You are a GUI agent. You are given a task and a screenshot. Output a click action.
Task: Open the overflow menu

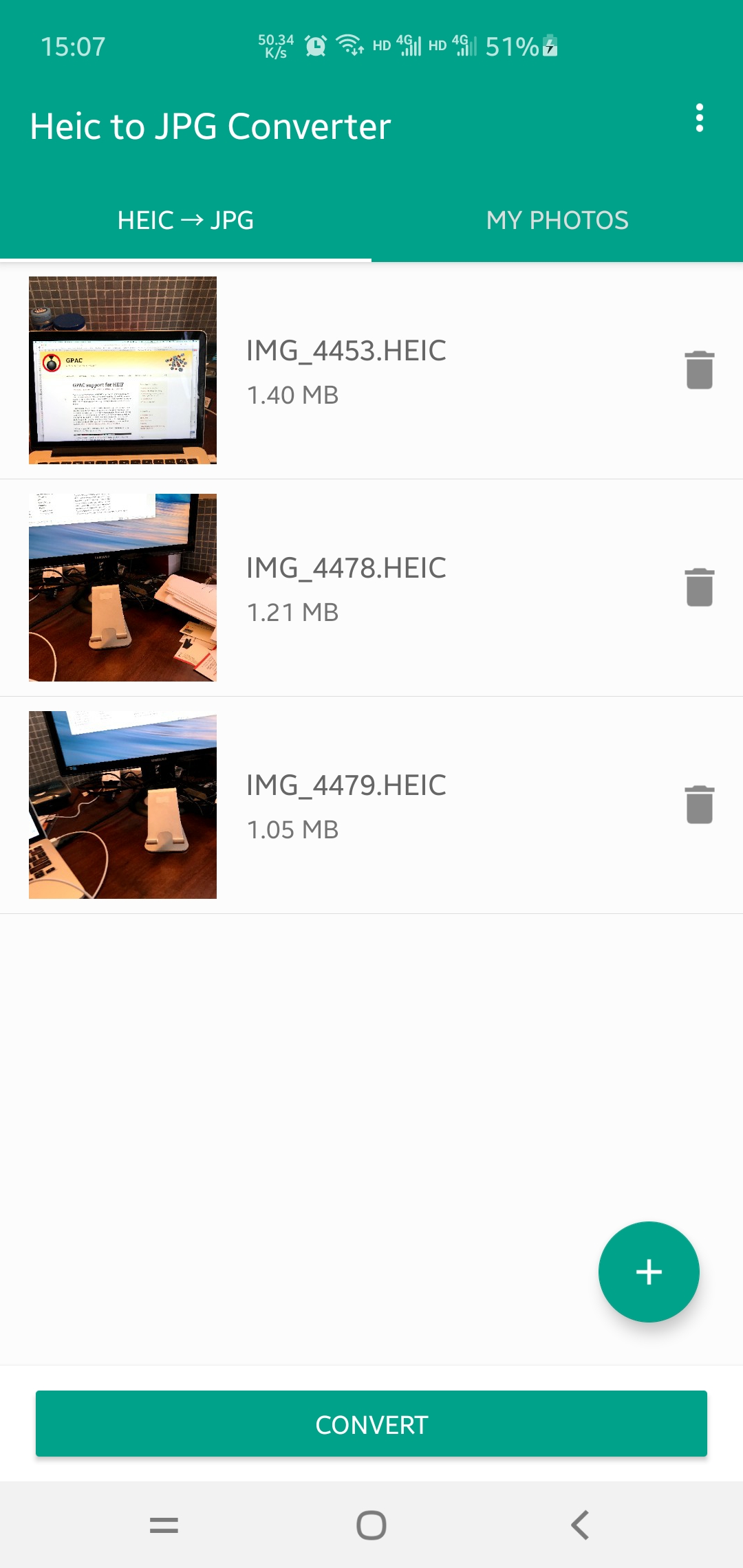click(x=699, y=118)
